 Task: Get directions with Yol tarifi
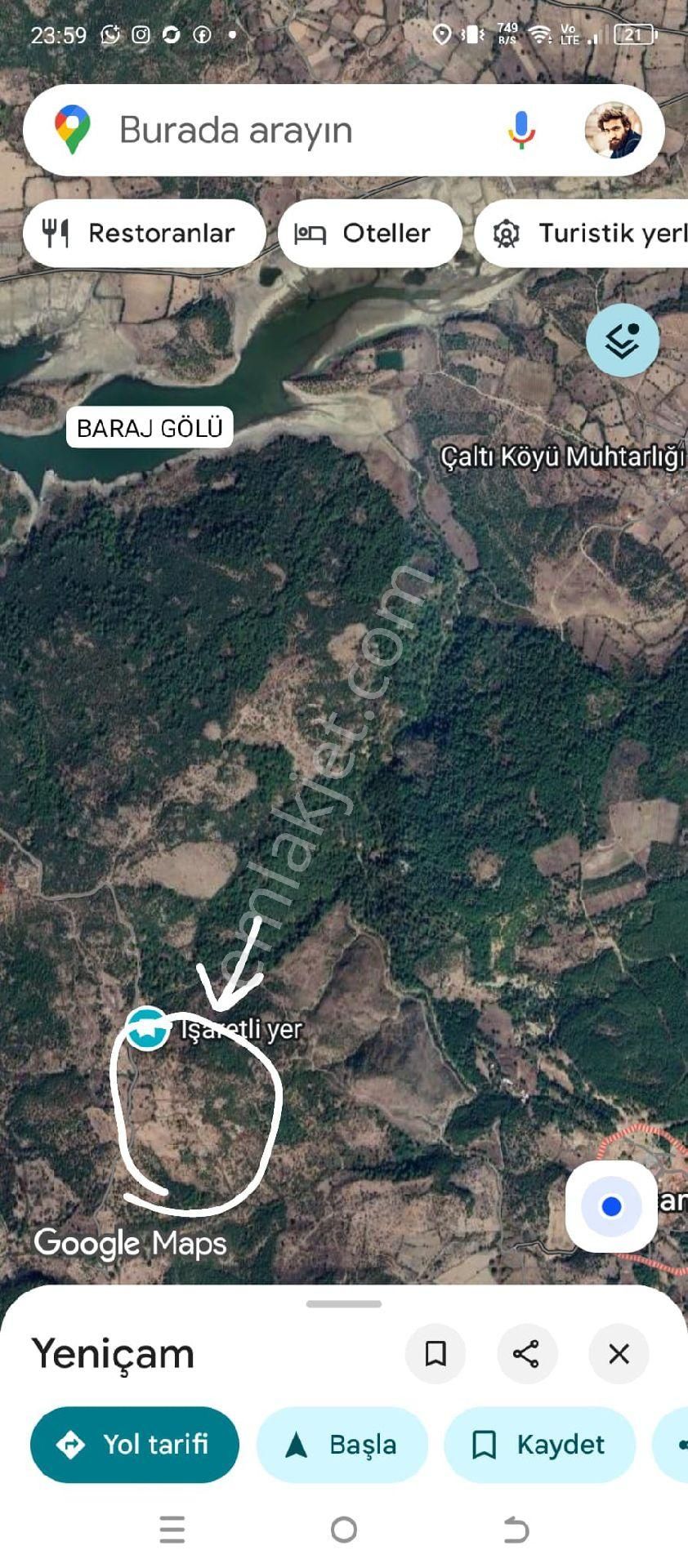pos(135,1445)
